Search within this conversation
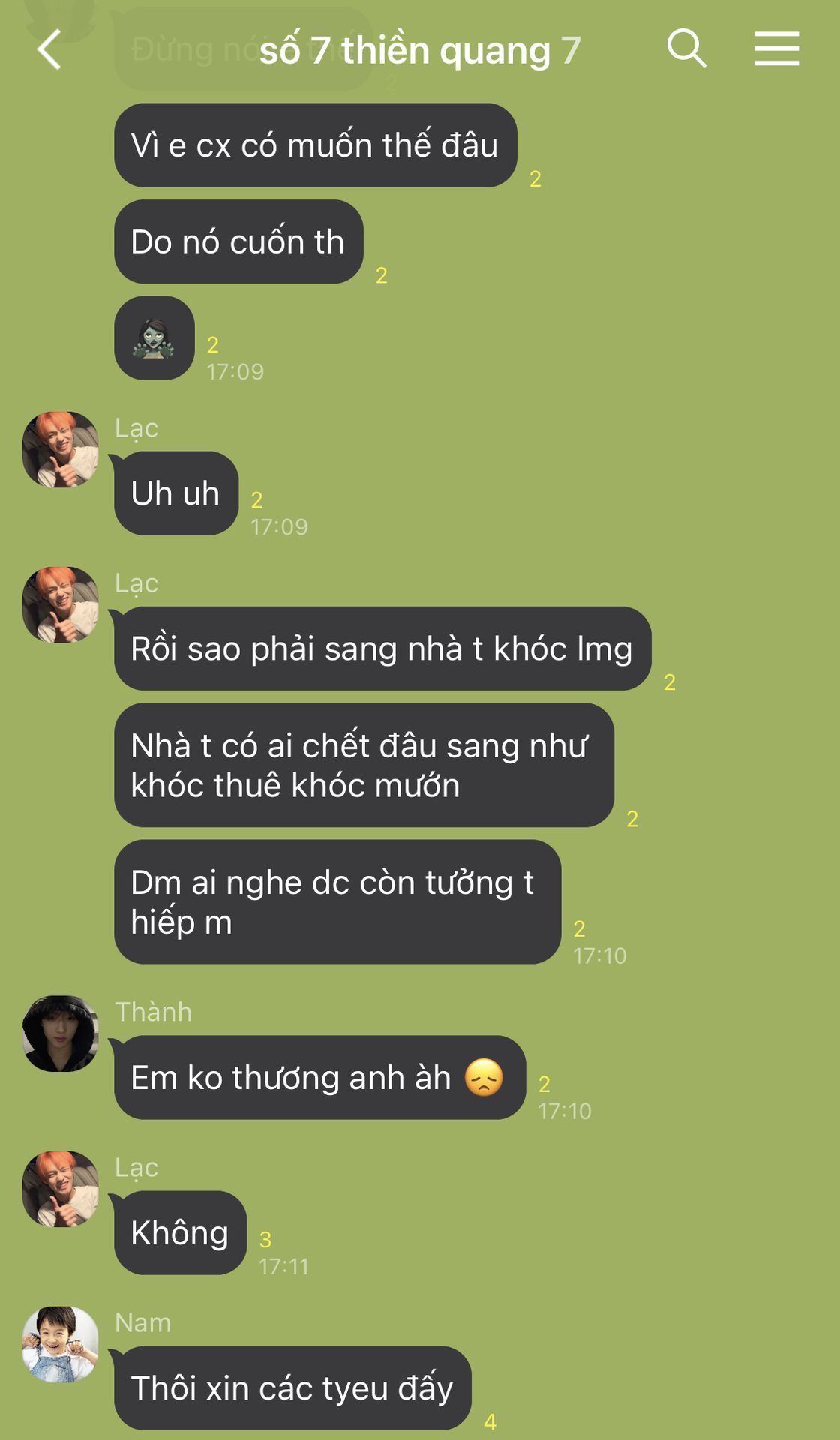This screenshot has height=1440, width=840. click(x=686, y=49)
